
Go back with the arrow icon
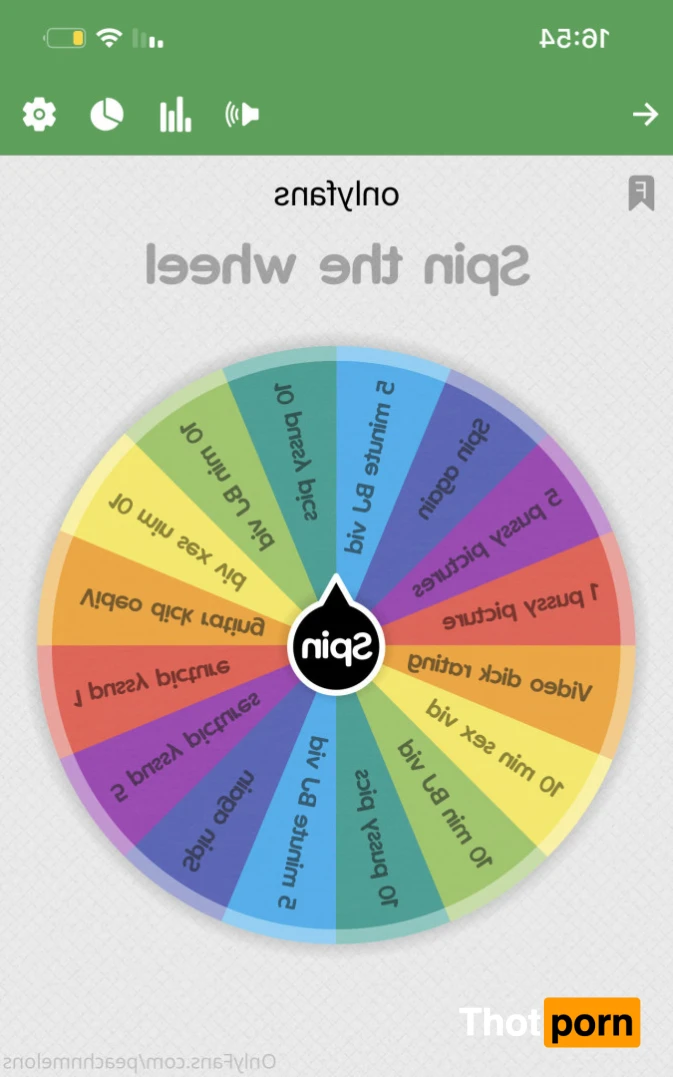[645, 115]
